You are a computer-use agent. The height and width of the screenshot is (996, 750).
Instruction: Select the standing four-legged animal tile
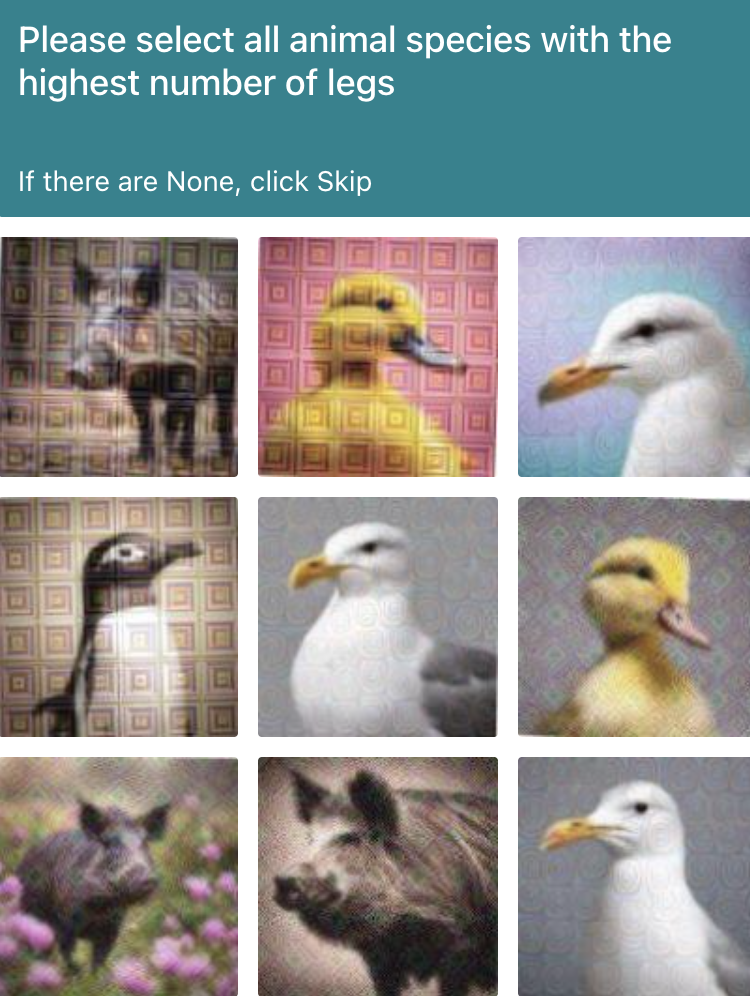pyautogui.click(x=119, y=357)
